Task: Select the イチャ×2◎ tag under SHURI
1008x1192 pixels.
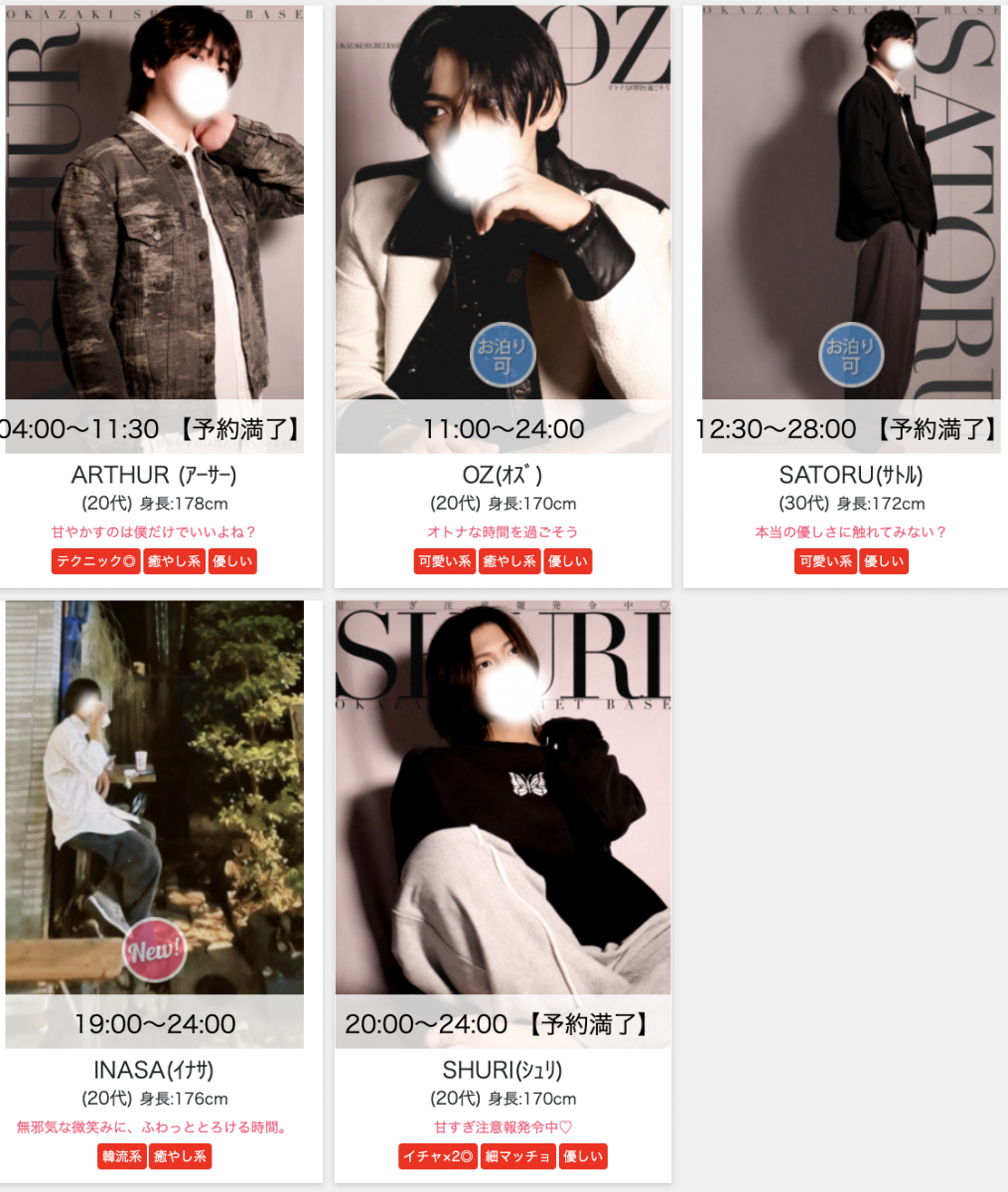Action: [x=438, y=1156]
